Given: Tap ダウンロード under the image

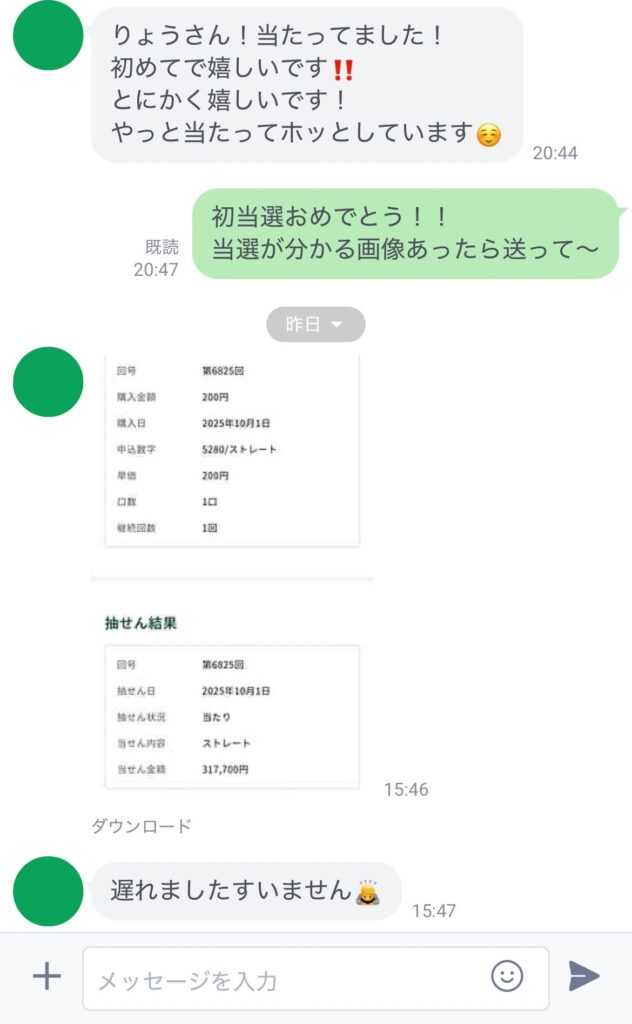Looking at the screenshot, I should (x=141, y=826).
